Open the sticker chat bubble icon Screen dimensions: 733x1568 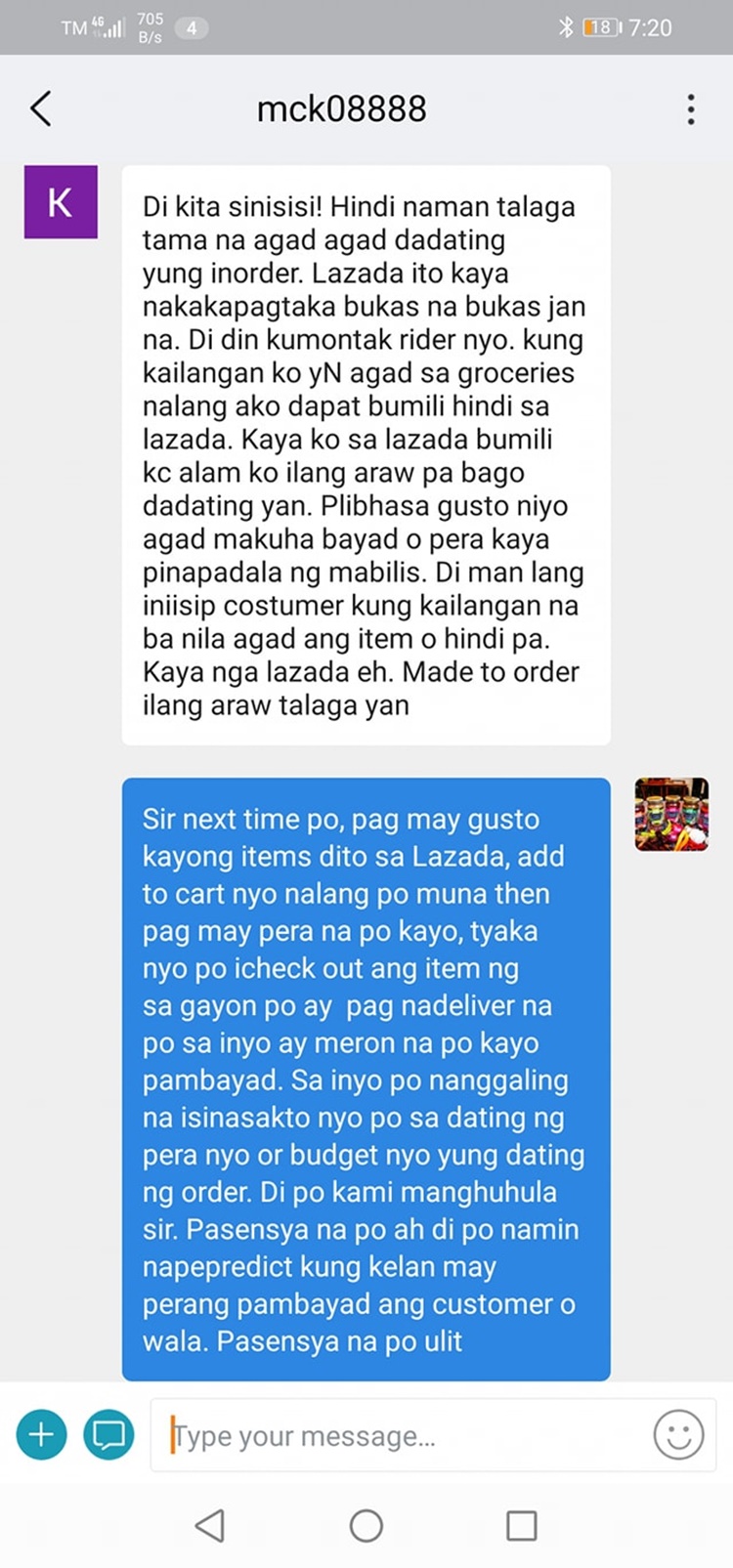coord(108,1434)
